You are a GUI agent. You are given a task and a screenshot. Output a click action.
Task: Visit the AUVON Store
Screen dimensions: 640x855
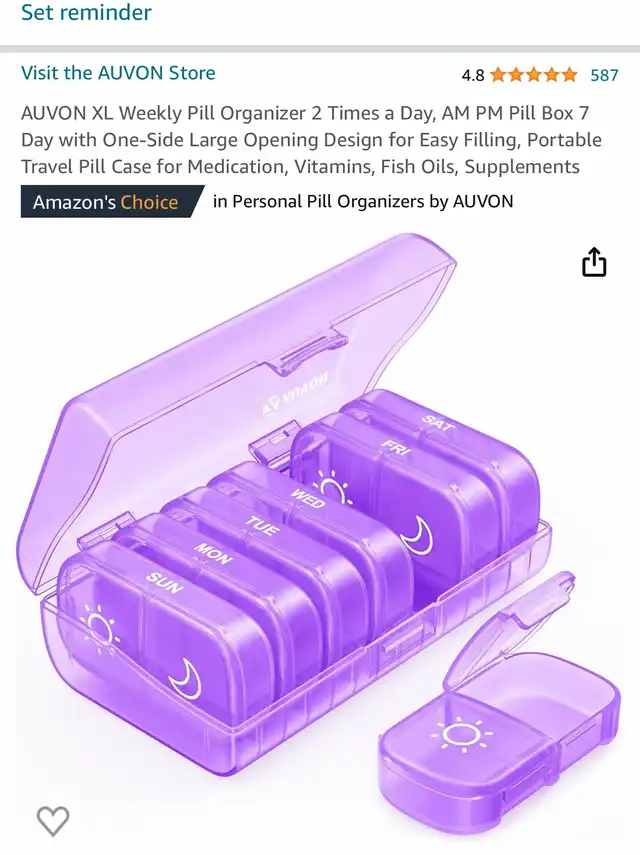point(118,73)
